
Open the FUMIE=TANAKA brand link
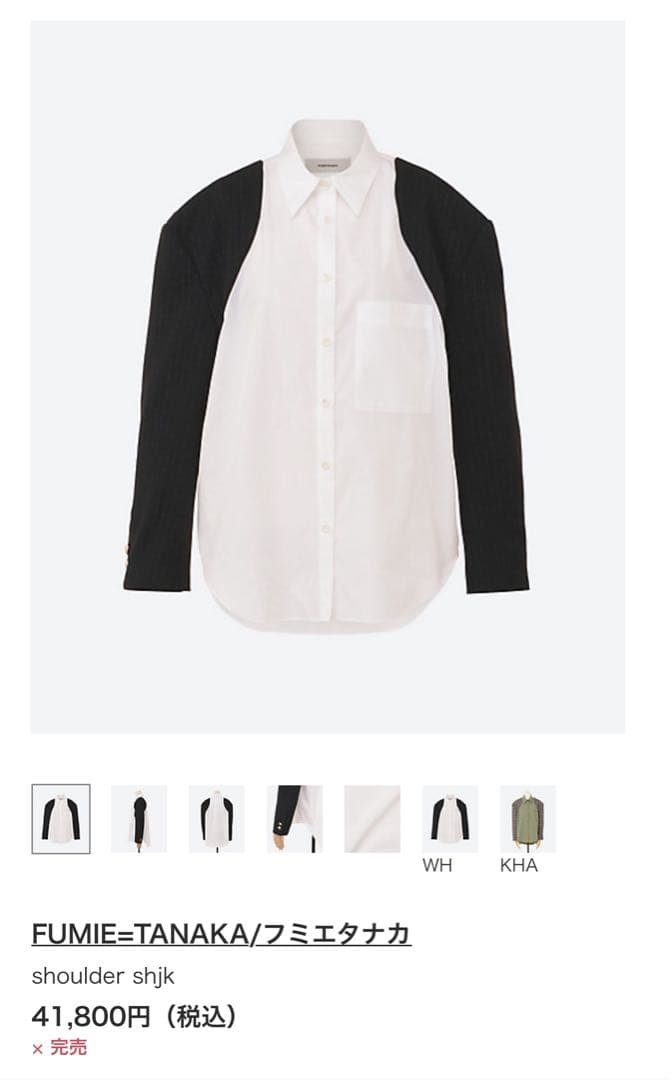pyautogui.click(x=221, y=933)
